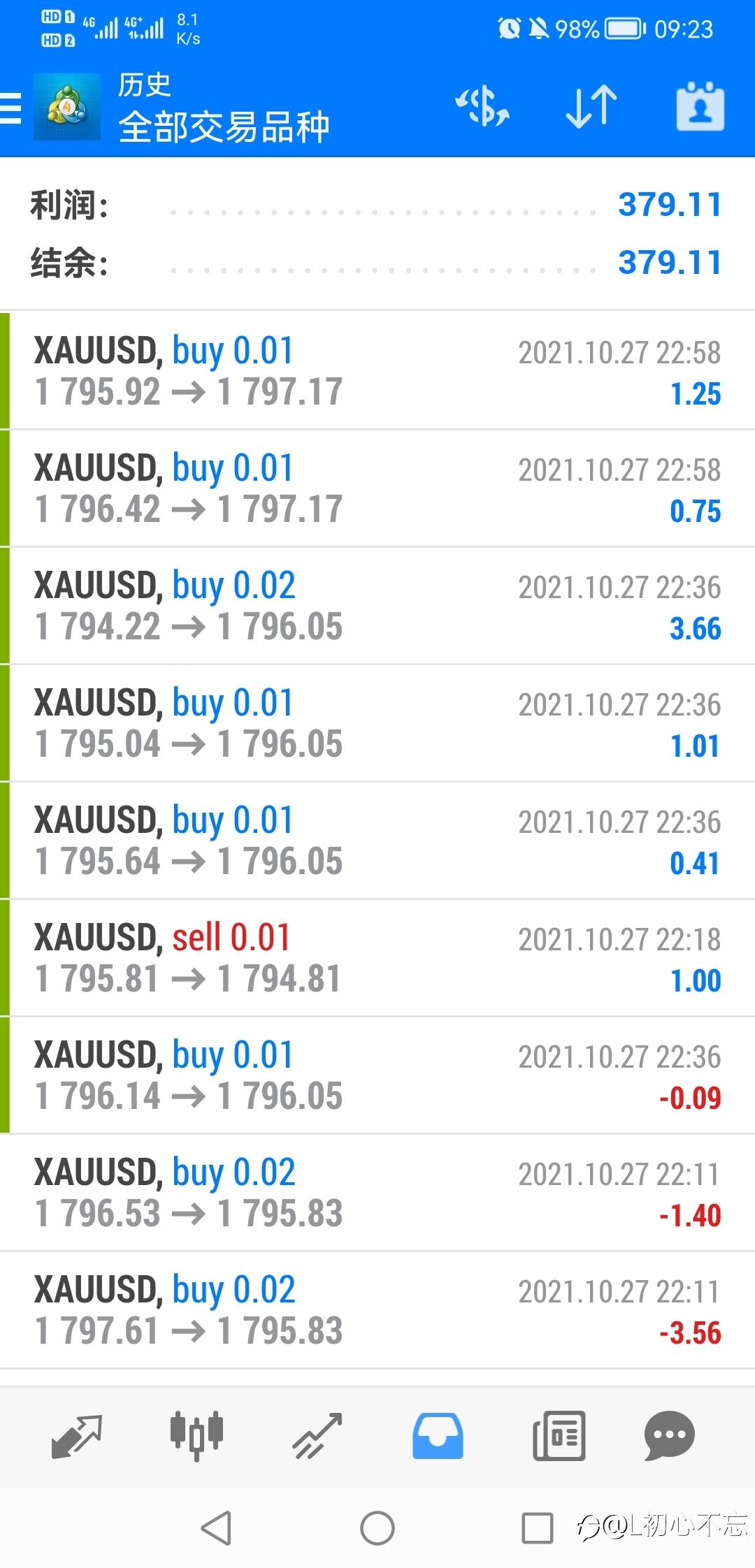This screenshot has height=1568, width=755.
Task: Switch to the news tab
Action: 559,1437
